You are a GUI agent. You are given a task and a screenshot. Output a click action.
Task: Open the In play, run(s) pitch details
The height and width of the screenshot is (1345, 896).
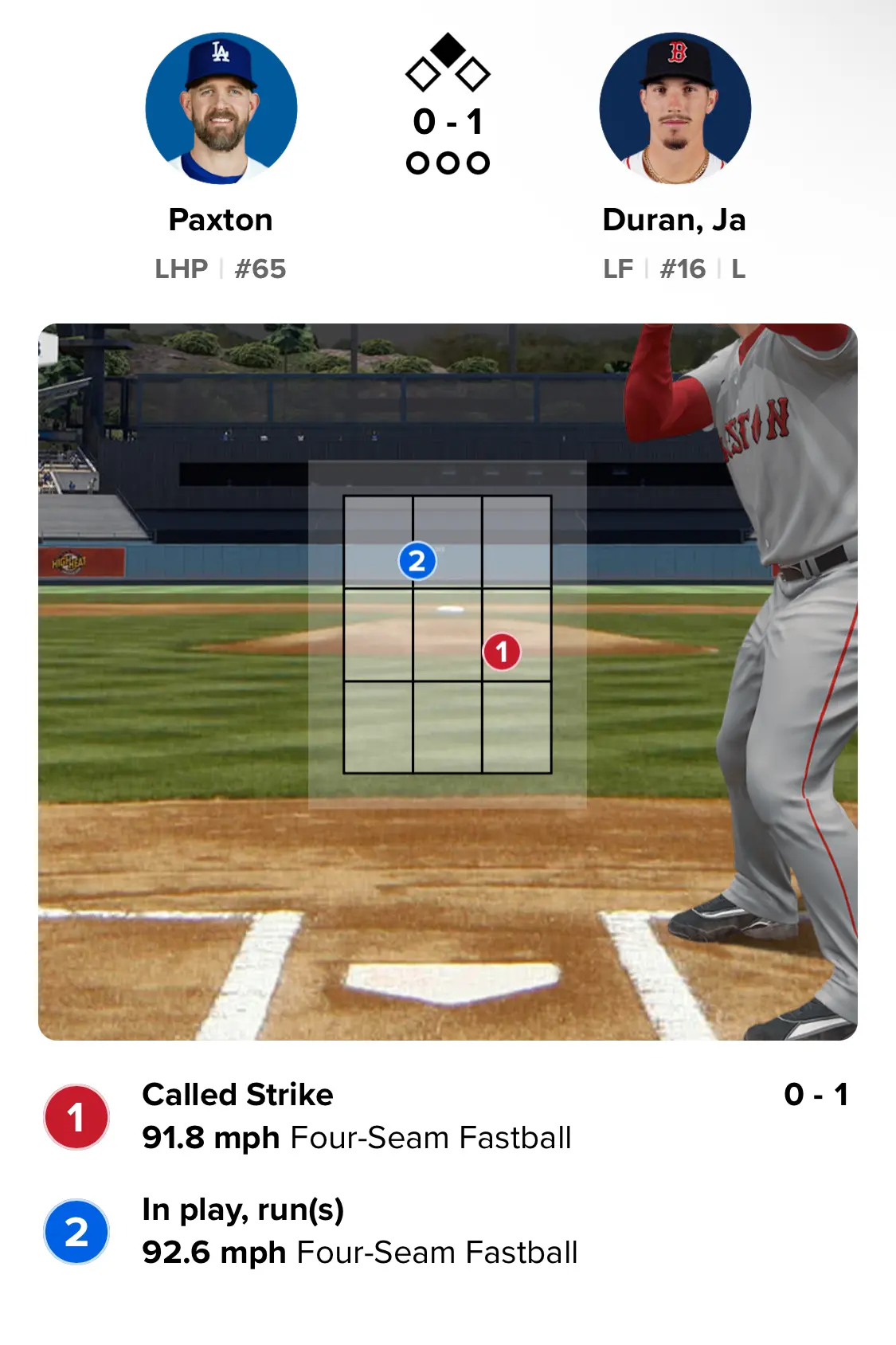[x=359, y=1231]
